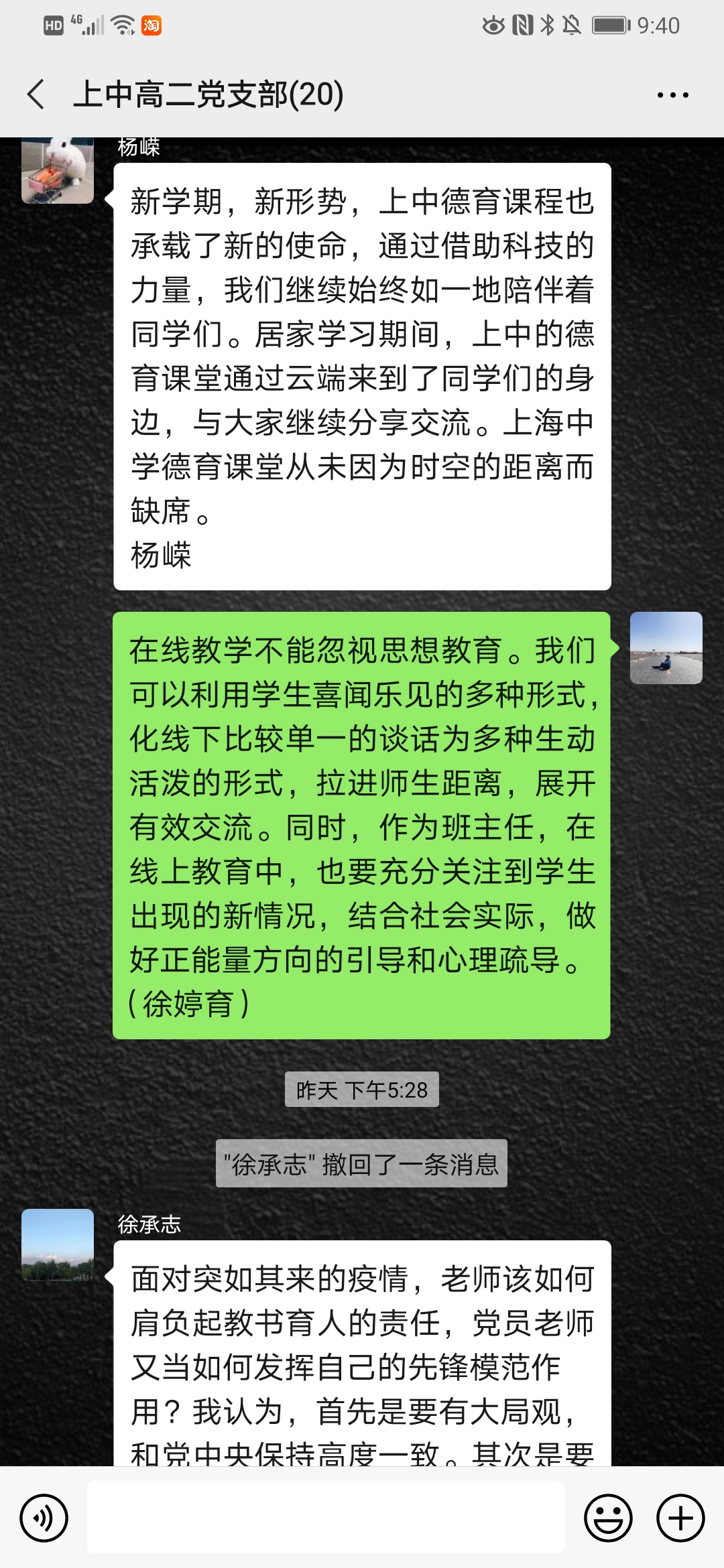
Task: Tap the message text input field
Action: coord(326,1517)
